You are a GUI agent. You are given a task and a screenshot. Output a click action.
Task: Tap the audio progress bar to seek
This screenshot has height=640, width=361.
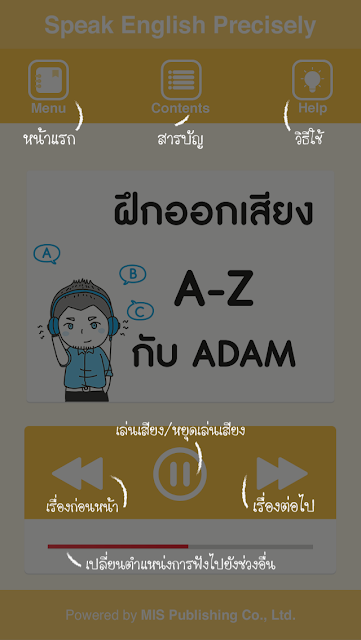point(180,547)
